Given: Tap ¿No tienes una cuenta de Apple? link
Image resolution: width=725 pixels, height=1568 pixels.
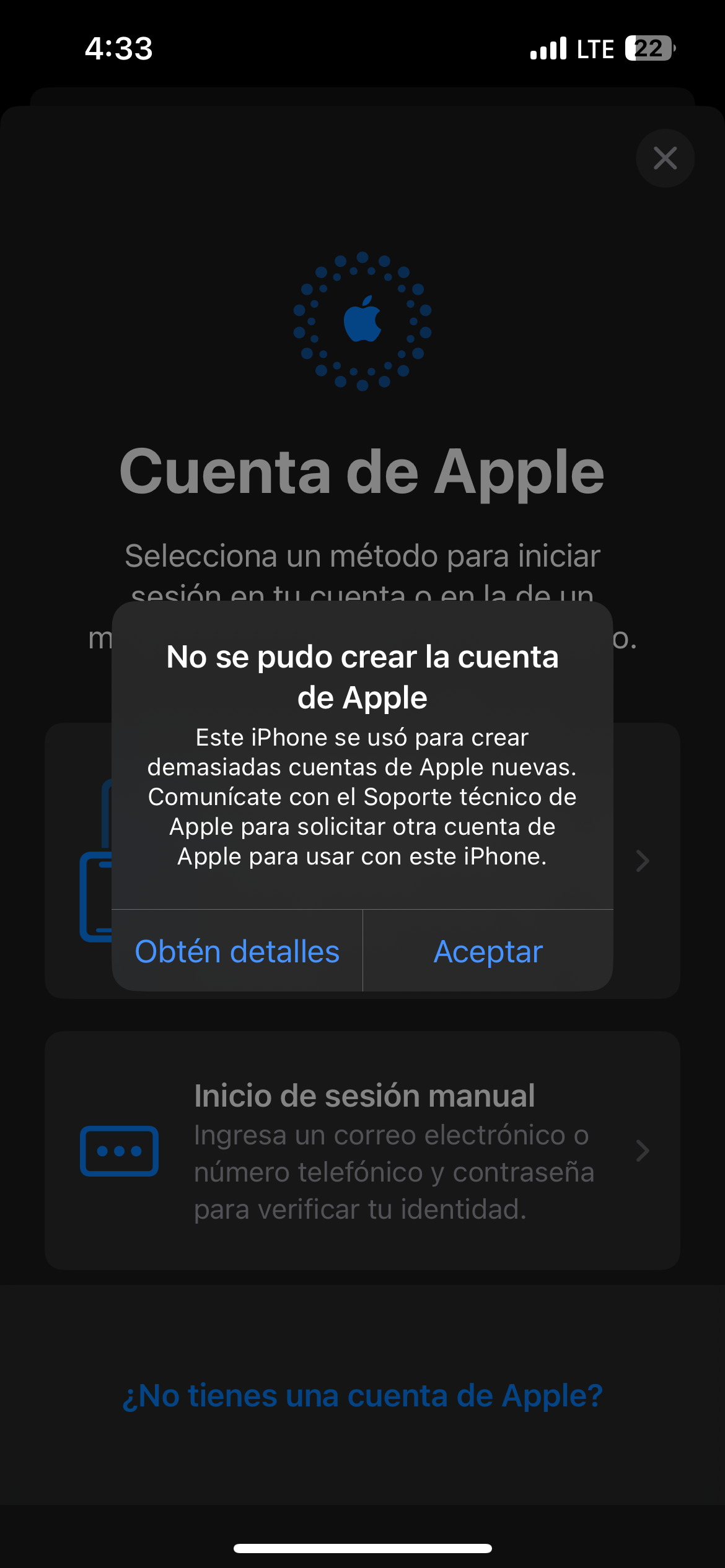Looking at the screenshot, I should 362,1396.
